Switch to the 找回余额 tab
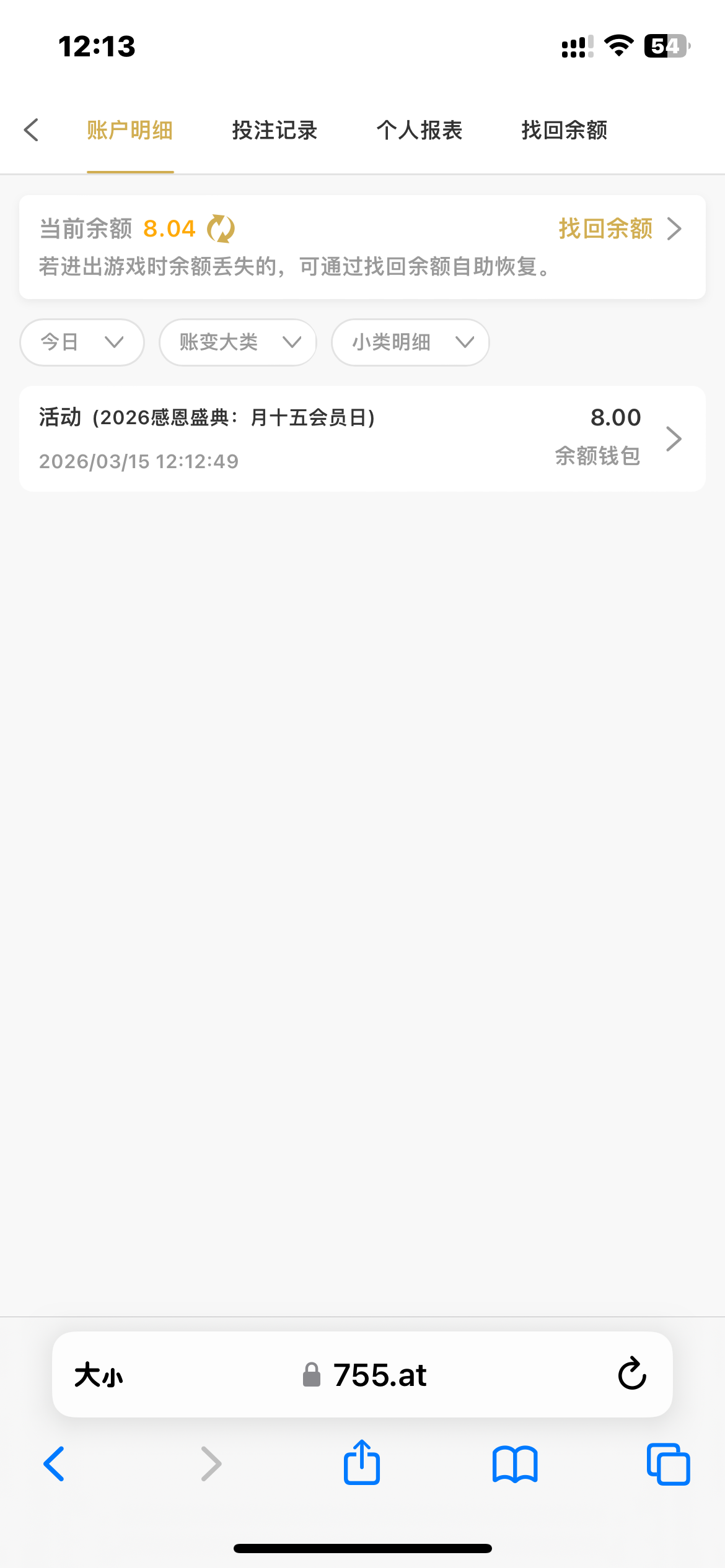The width and height of the screenshot is (725, 1568). (x=564, y=131)
